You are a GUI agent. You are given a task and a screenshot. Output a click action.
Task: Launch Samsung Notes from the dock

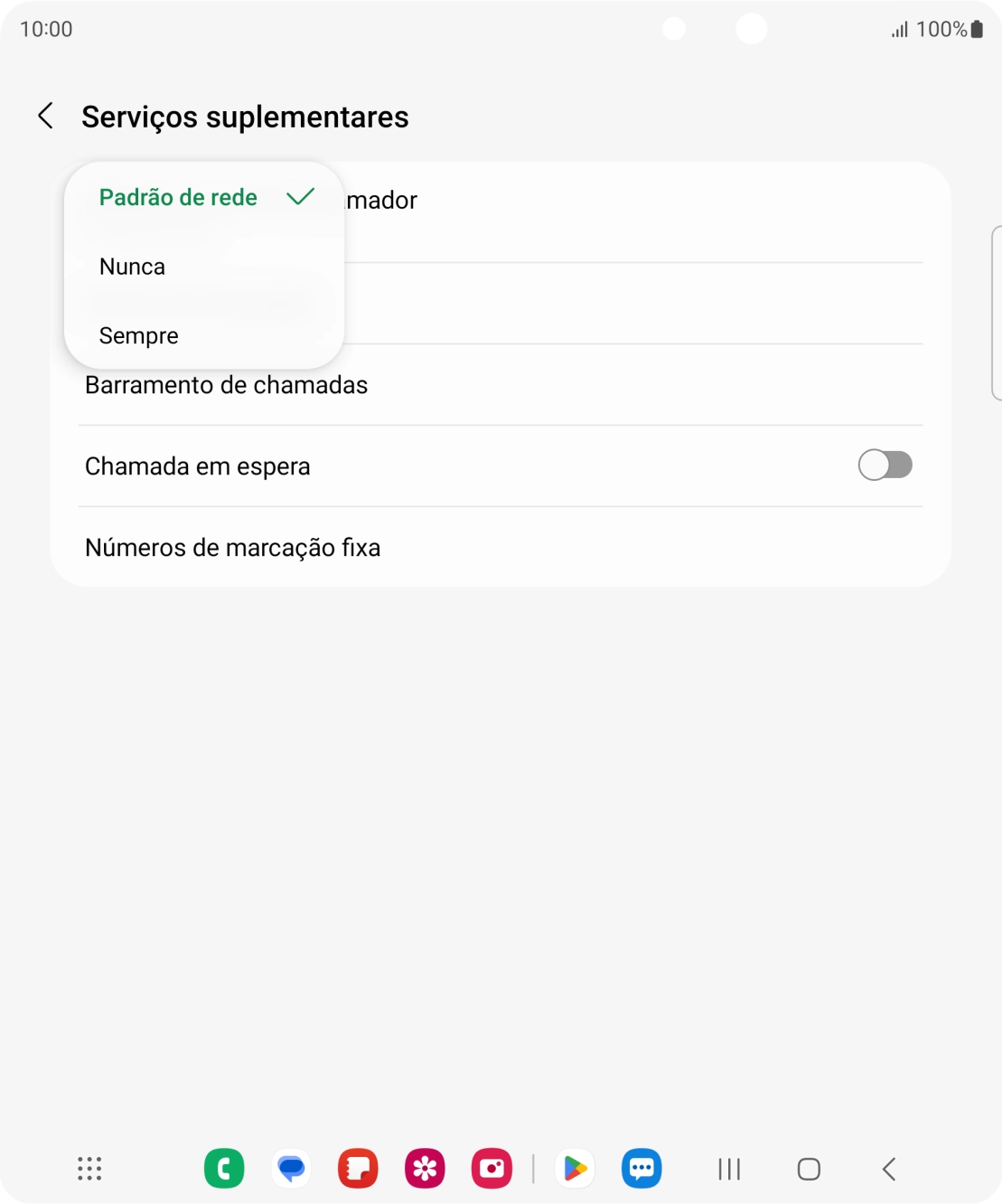click(x=358, y=1168)
